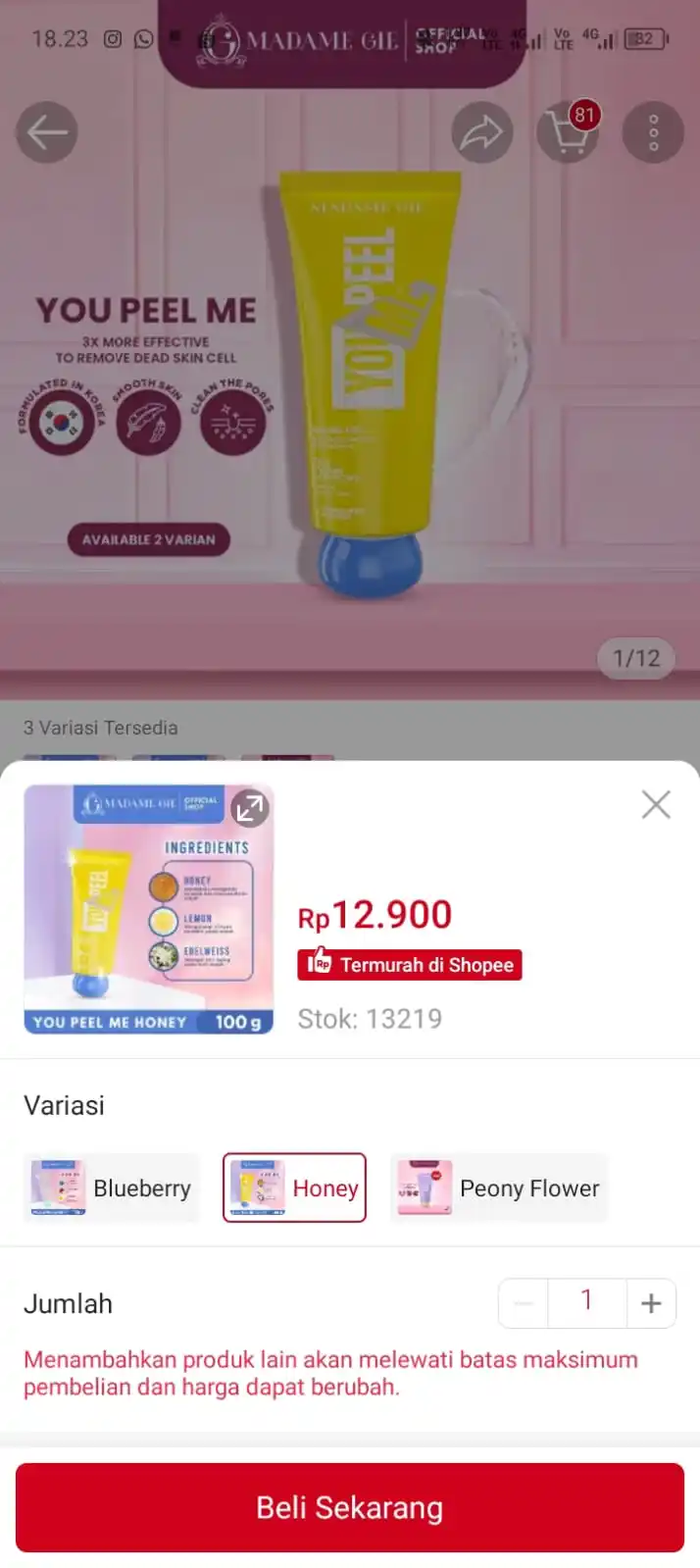Increase quantity with the plus button
The width and height of the screenshot is (700, 1568).
[651, 1303]
